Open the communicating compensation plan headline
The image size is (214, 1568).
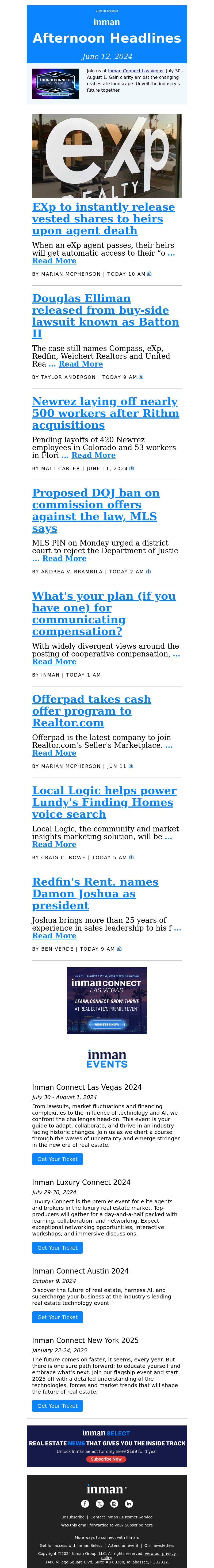point(103,614)
